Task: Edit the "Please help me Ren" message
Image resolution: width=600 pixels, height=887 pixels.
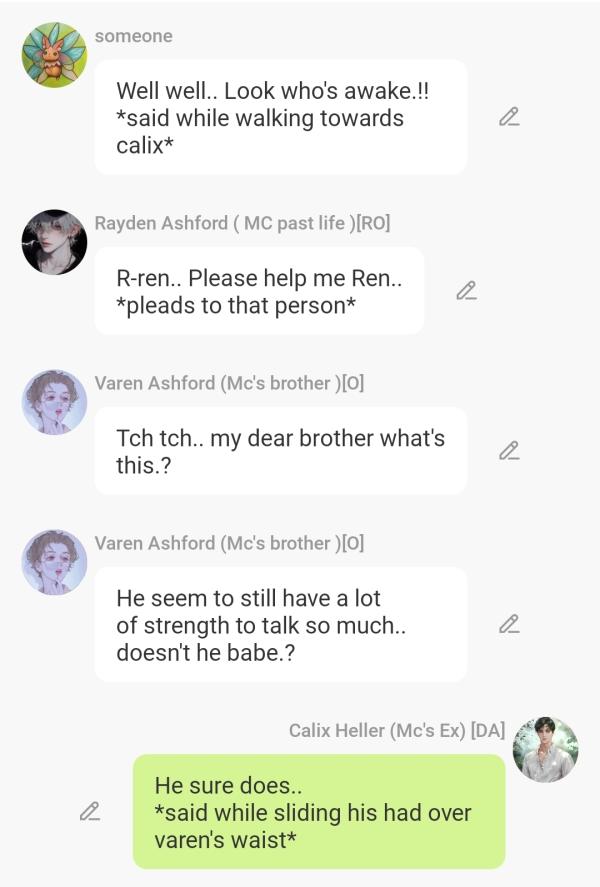Action: coord(466,290)
